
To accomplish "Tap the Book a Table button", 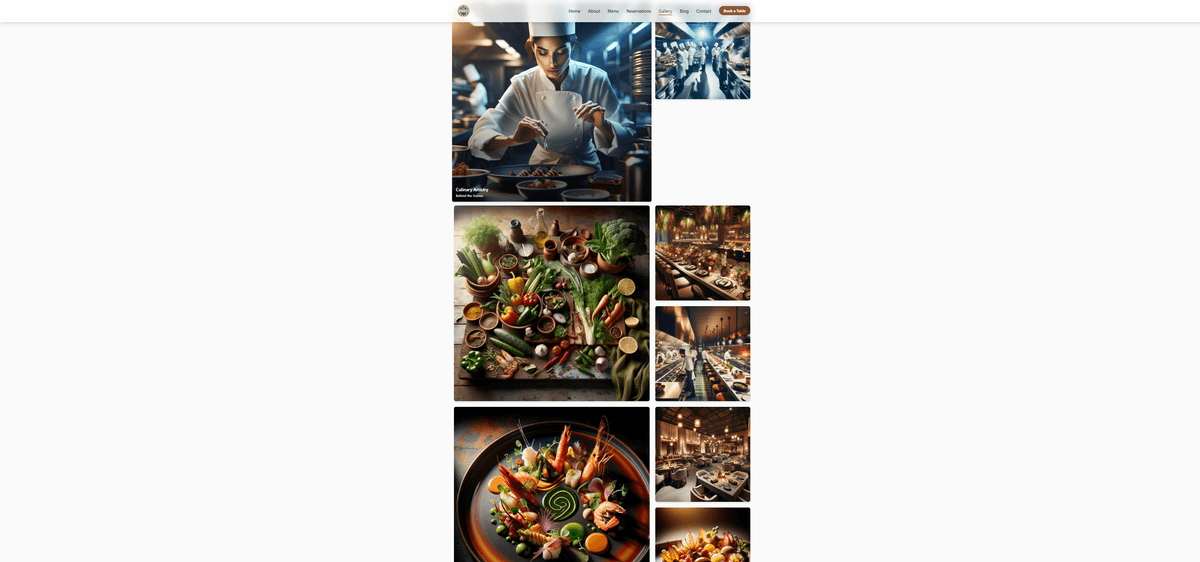I will click(x=734, y=11).
